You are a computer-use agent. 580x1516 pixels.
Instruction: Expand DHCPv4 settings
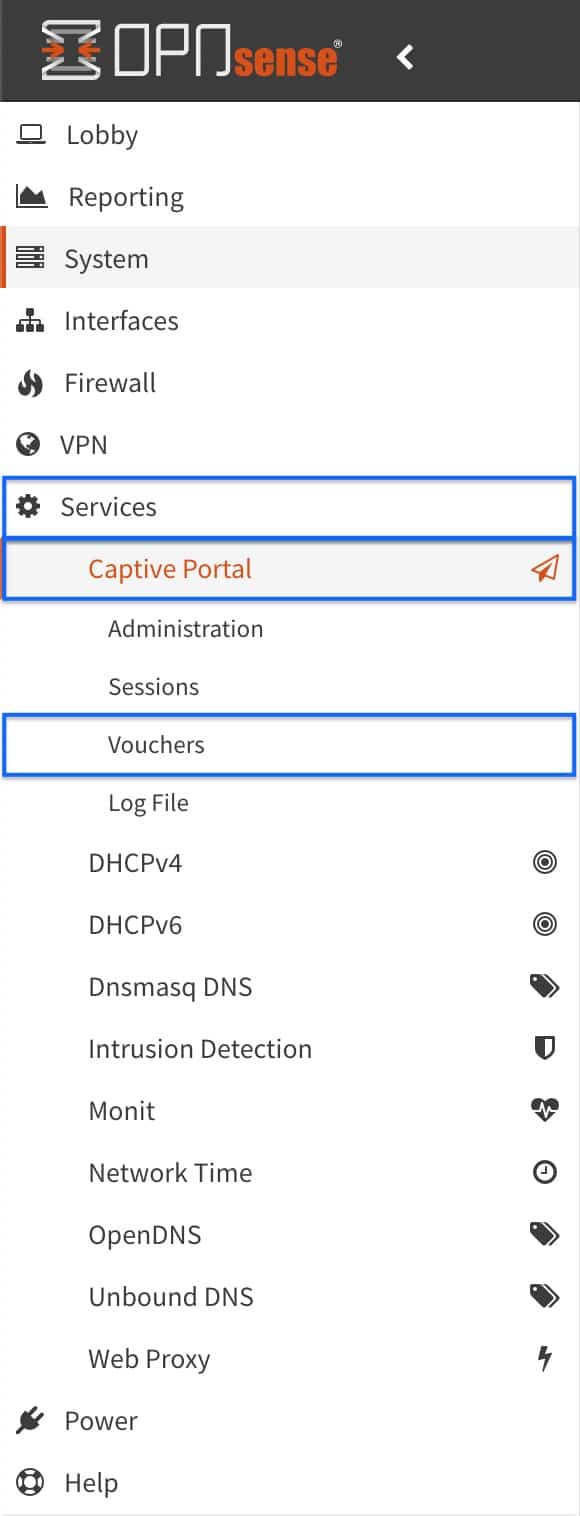pyautogui.click(x=290, y=863)
